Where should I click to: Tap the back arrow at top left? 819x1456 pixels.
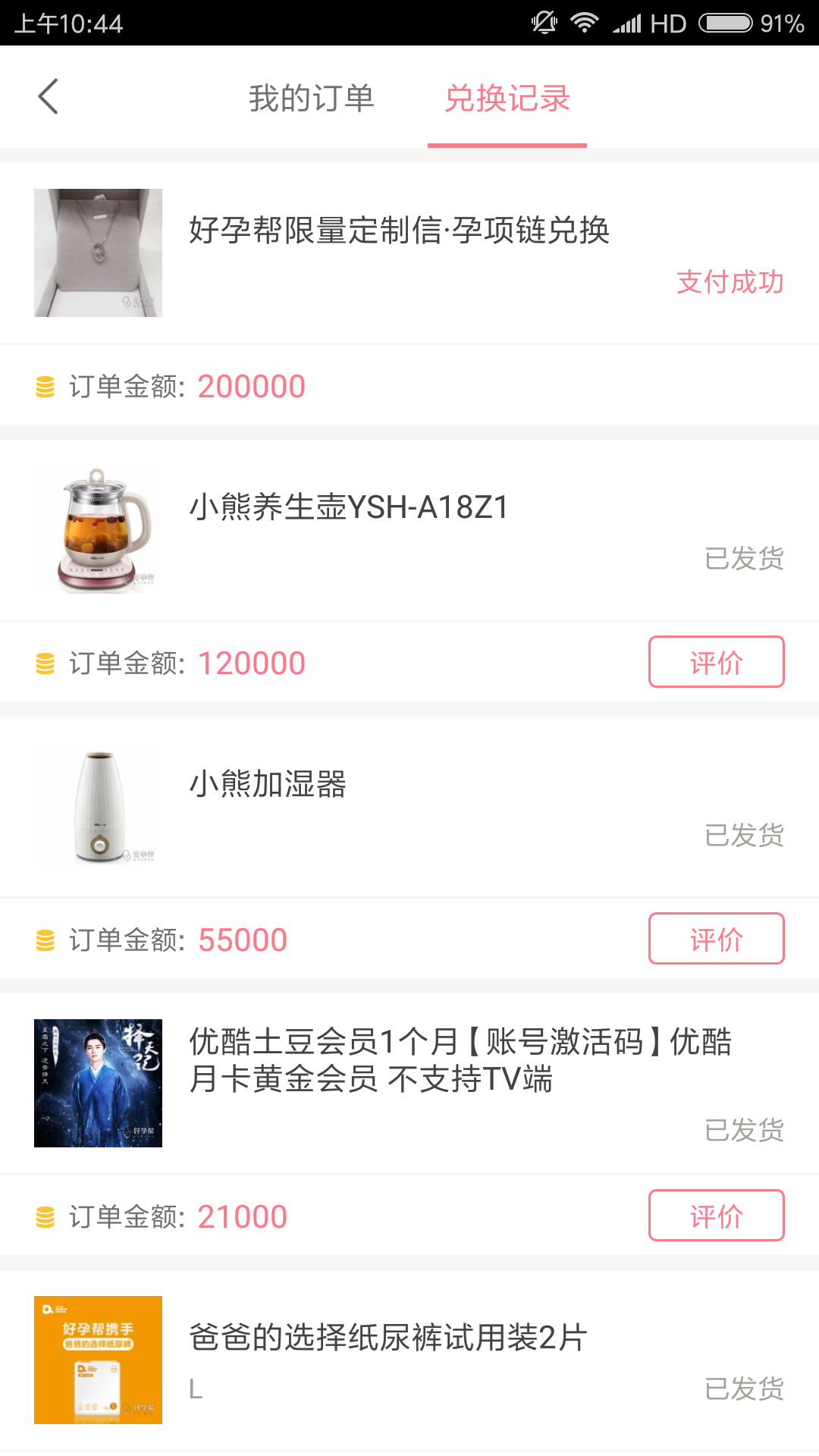pos(49,97)
